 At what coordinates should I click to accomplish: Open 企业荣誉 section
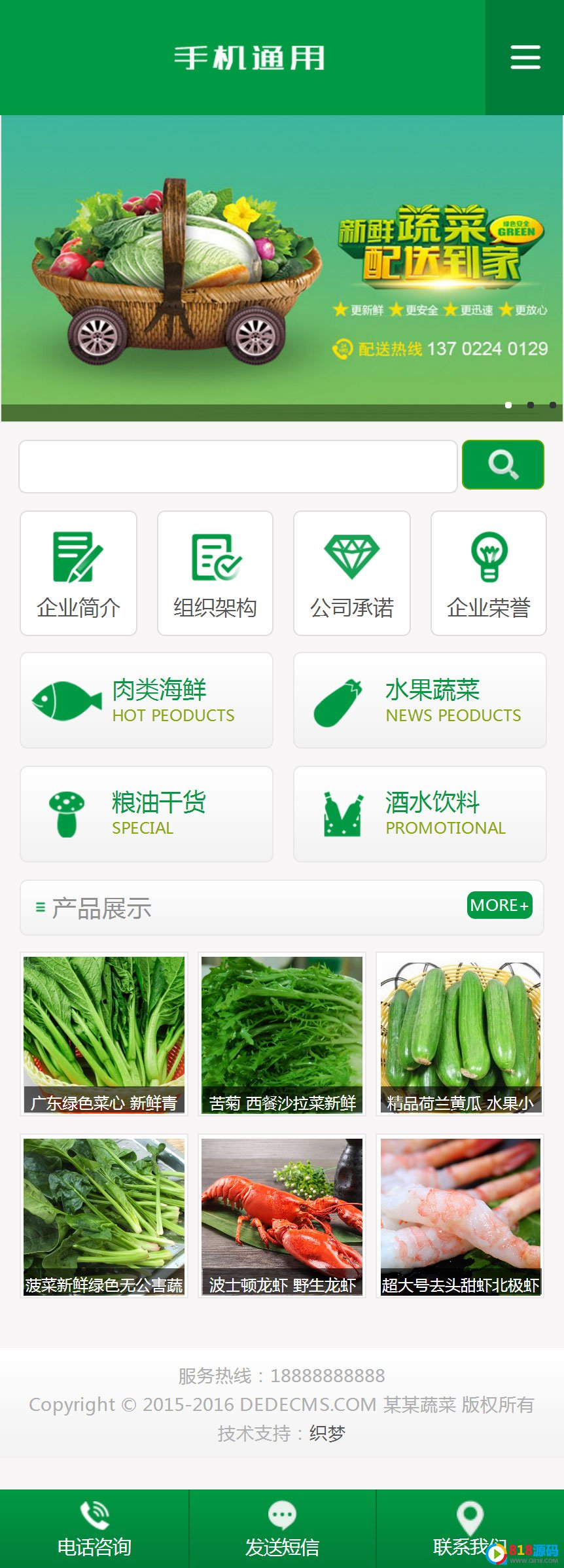coord(488,573)
